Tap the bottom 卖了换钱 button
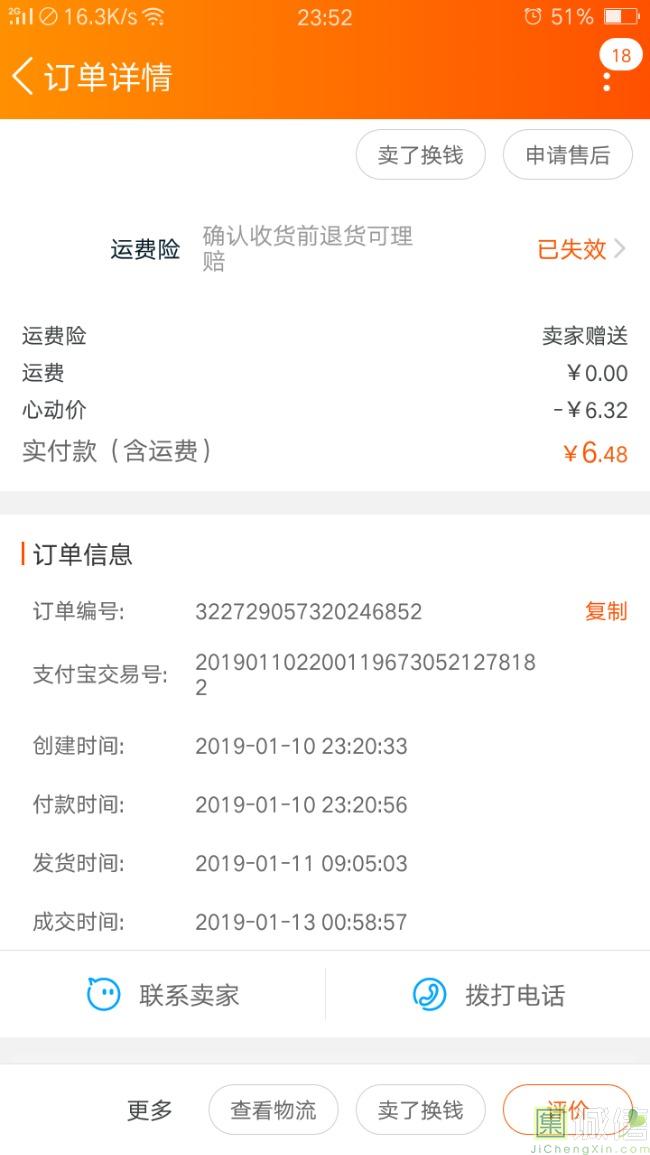This screenshot has width=650, height=1155. point(421,1109)
